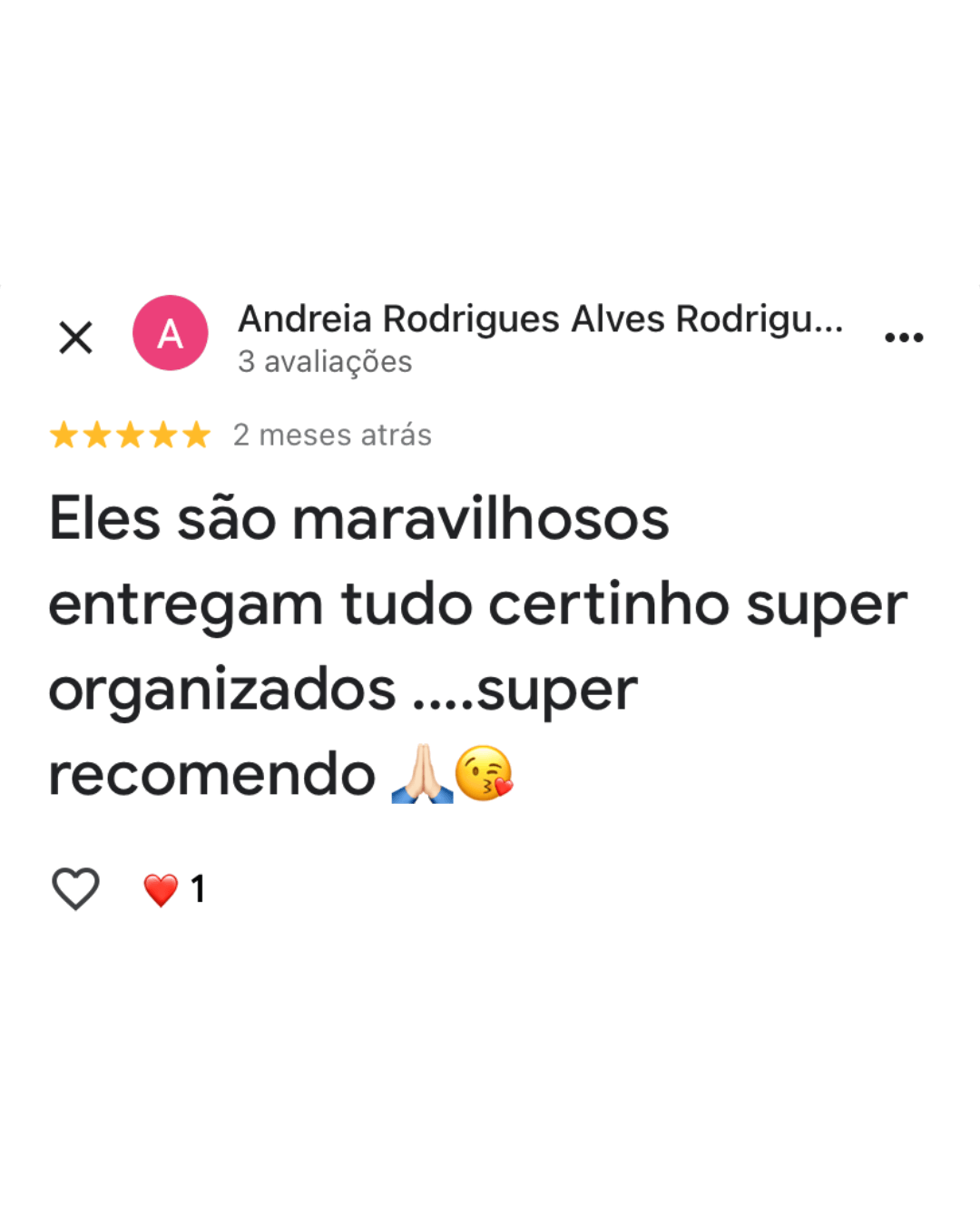
Task: Open the review's overflow menu
Action: [904, 338]
